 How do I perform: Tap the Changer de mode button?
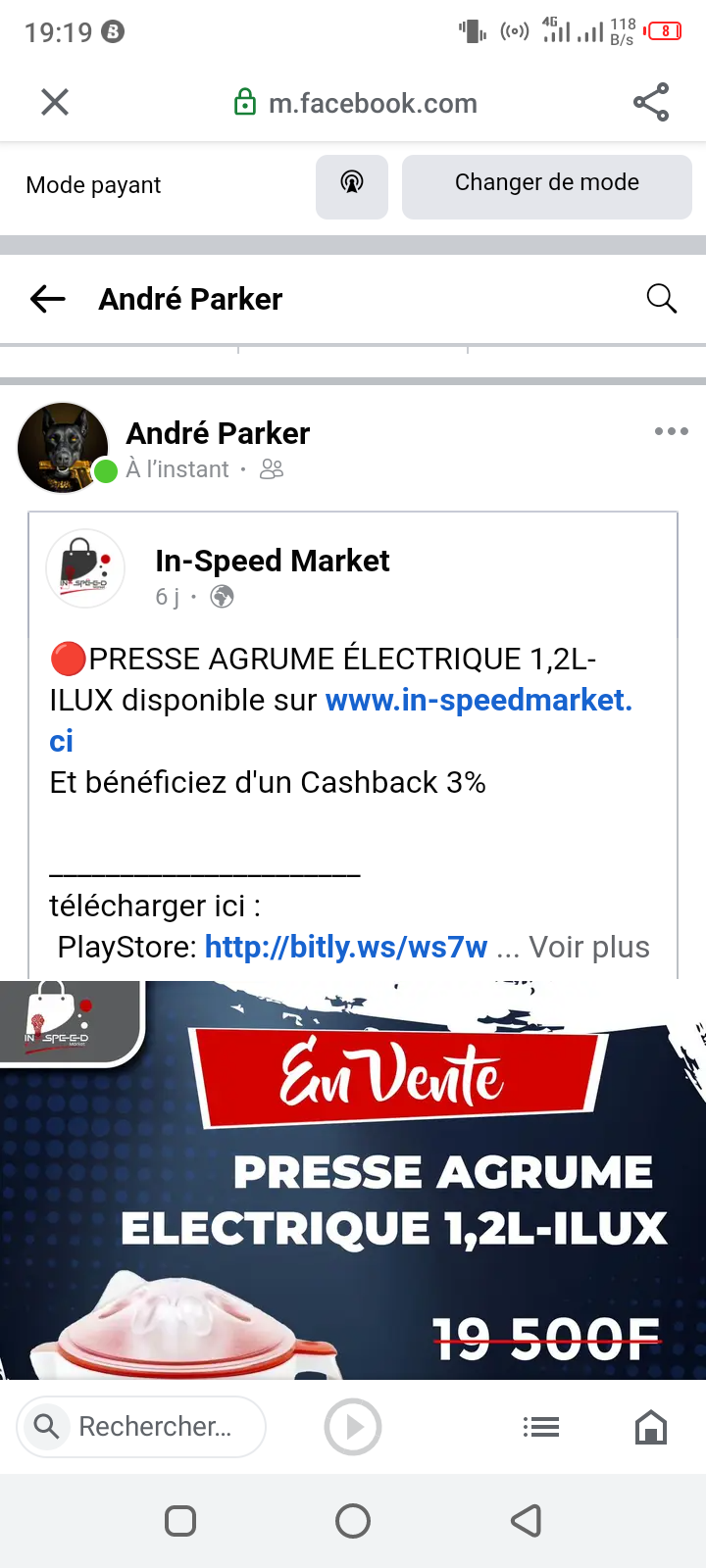tap(546, 185)
